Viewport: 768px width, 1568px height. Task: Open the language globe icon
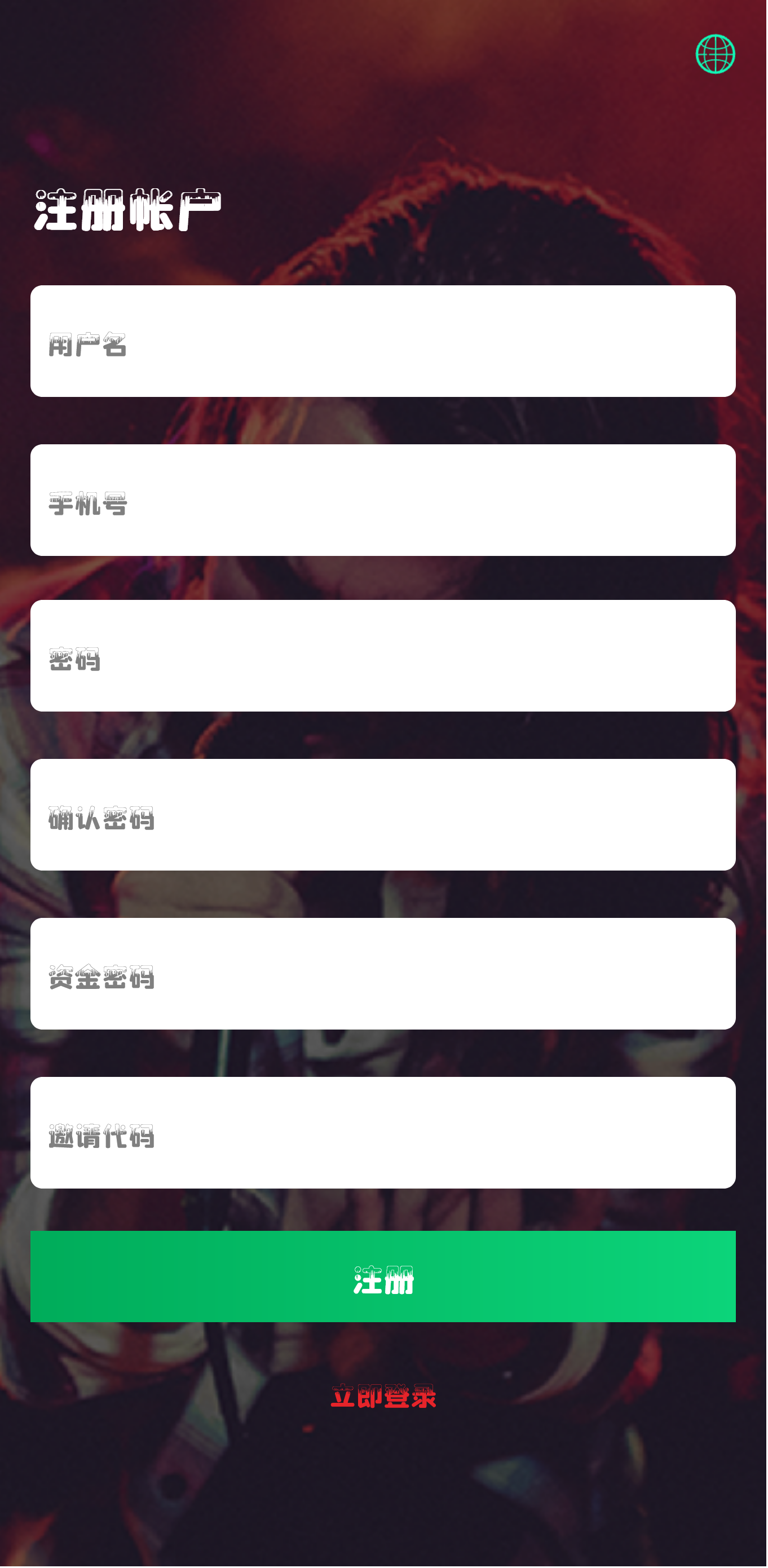[x=715, y=54]
